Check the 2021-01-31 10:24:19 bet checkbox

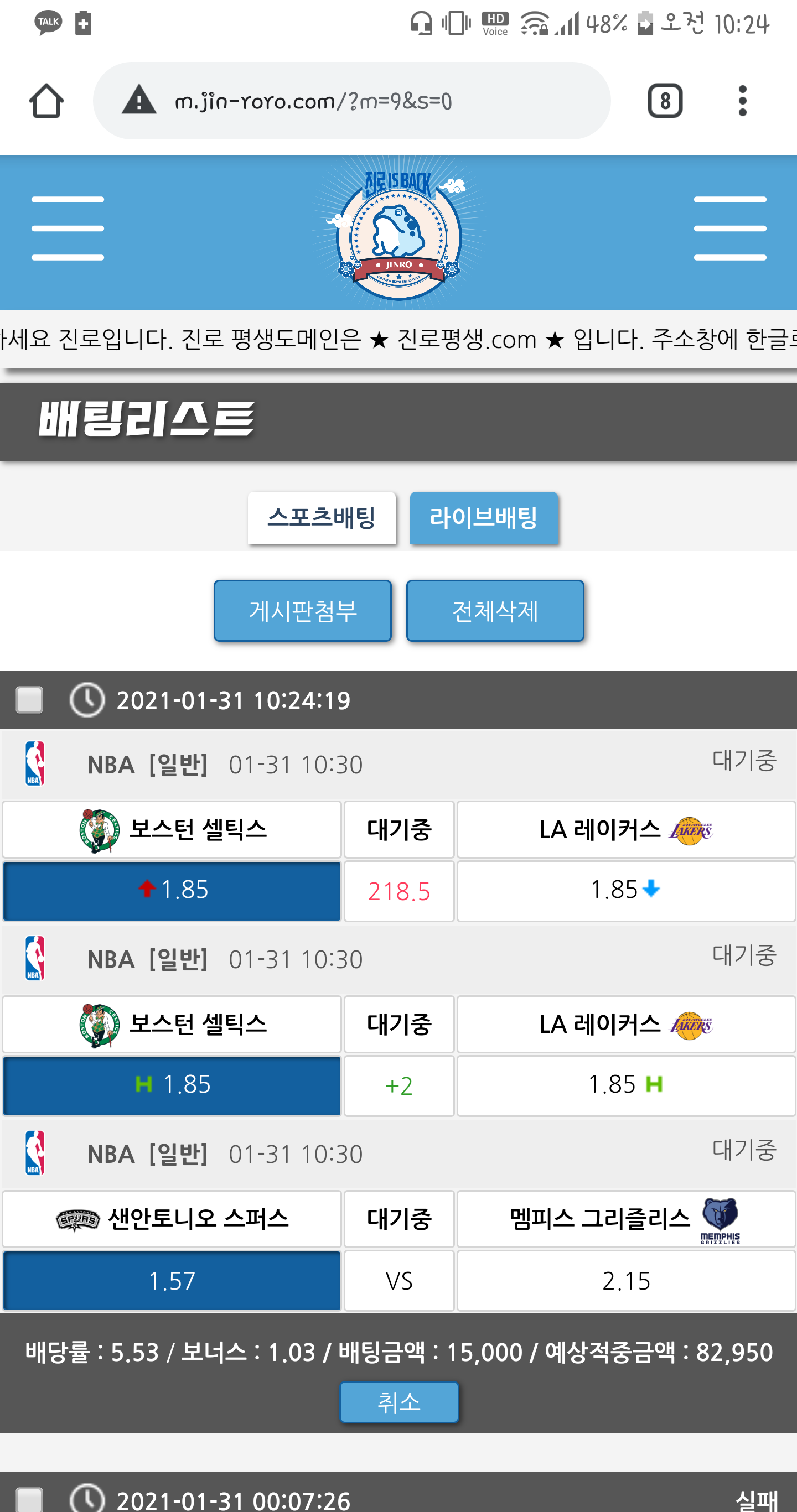click(x=29, y=700)
